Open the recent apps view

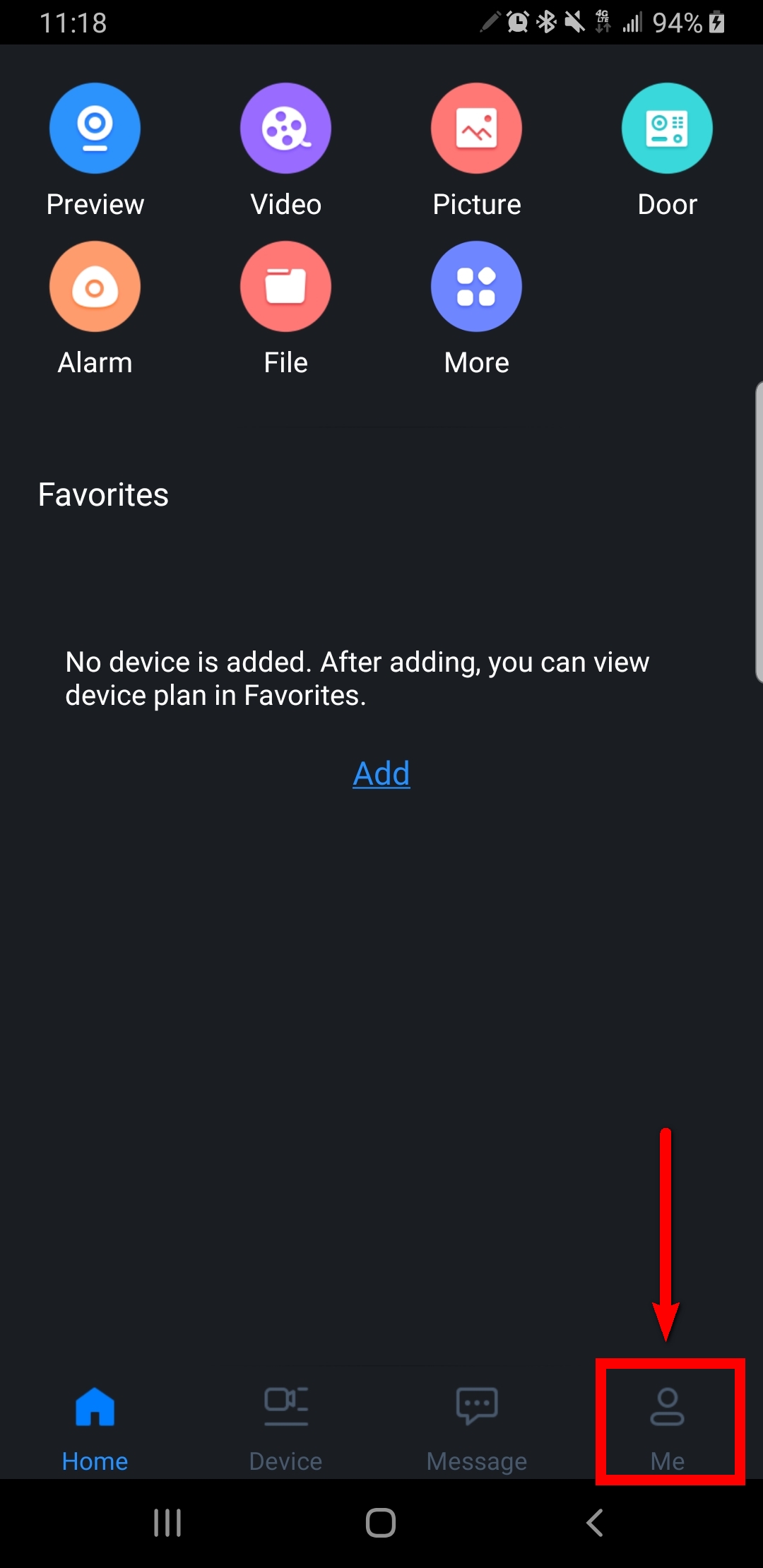167,1523
